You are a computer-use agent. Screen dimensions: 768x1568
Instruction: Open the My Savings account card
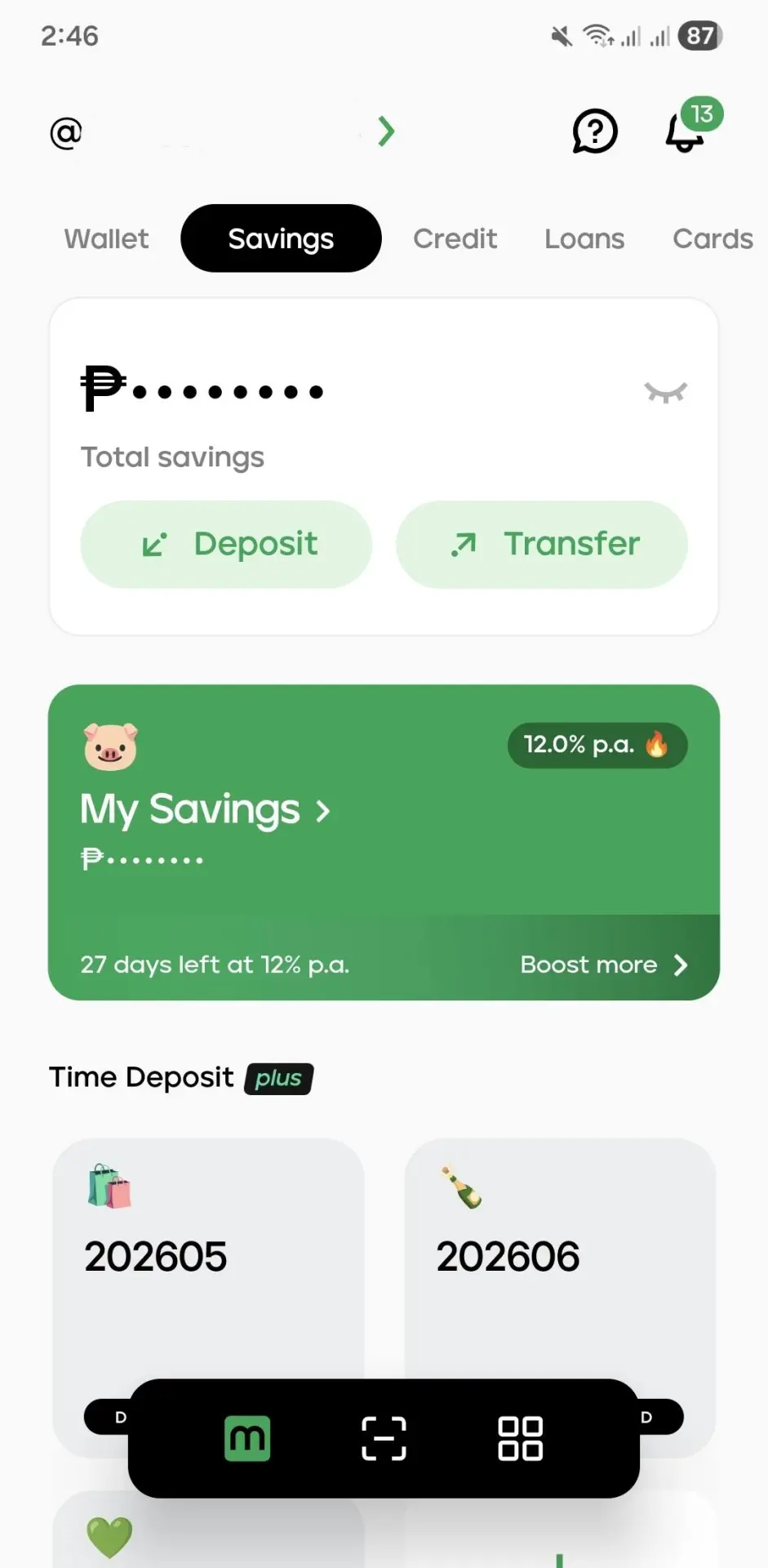[205, 809]
